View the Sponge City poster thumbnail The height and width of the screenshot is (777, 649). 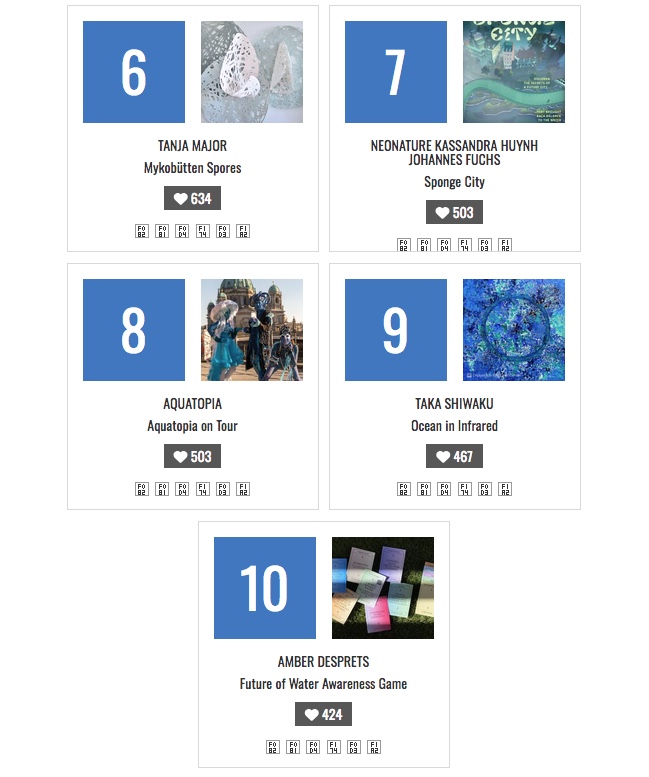[514, 72]
